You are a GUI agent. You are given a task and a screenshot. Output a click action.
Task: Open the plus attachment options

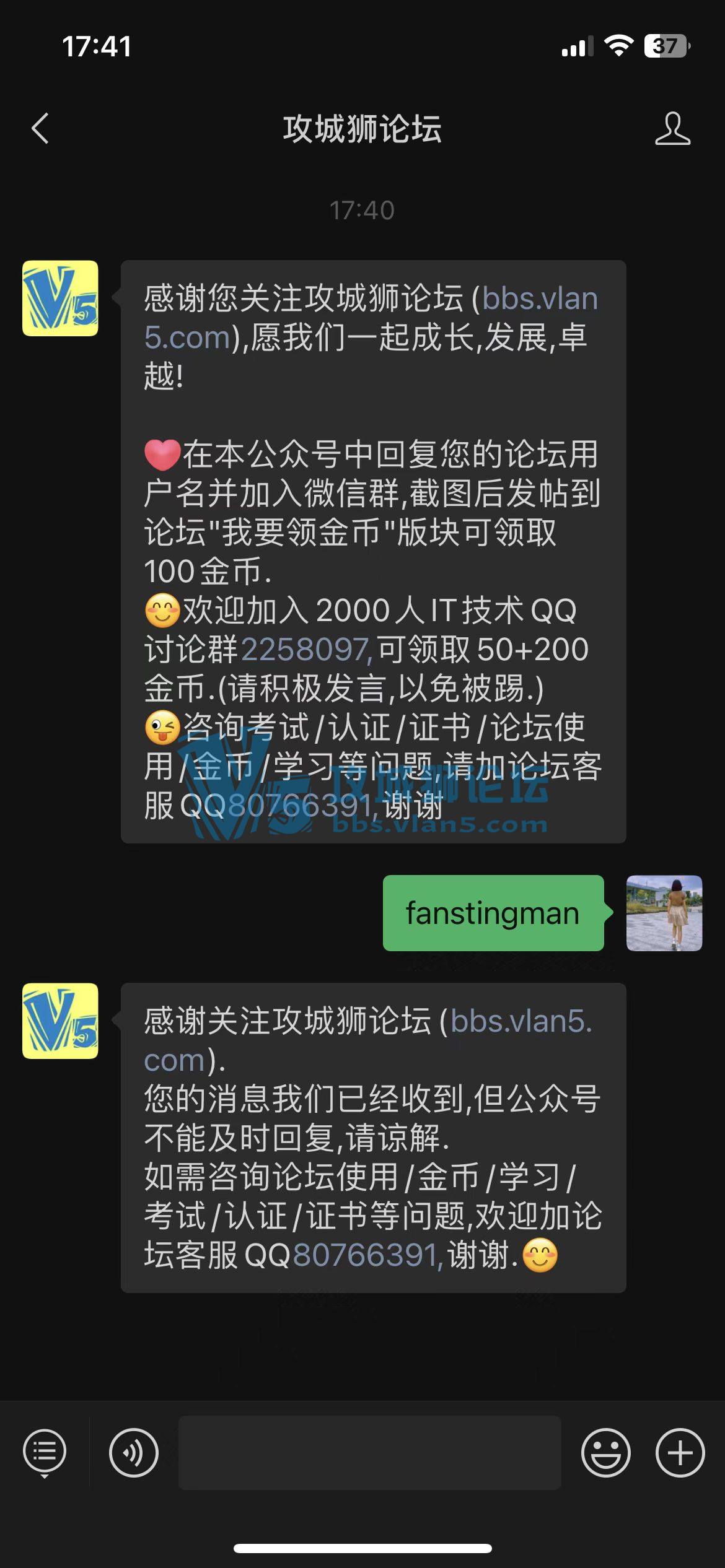click(680, 1452)
